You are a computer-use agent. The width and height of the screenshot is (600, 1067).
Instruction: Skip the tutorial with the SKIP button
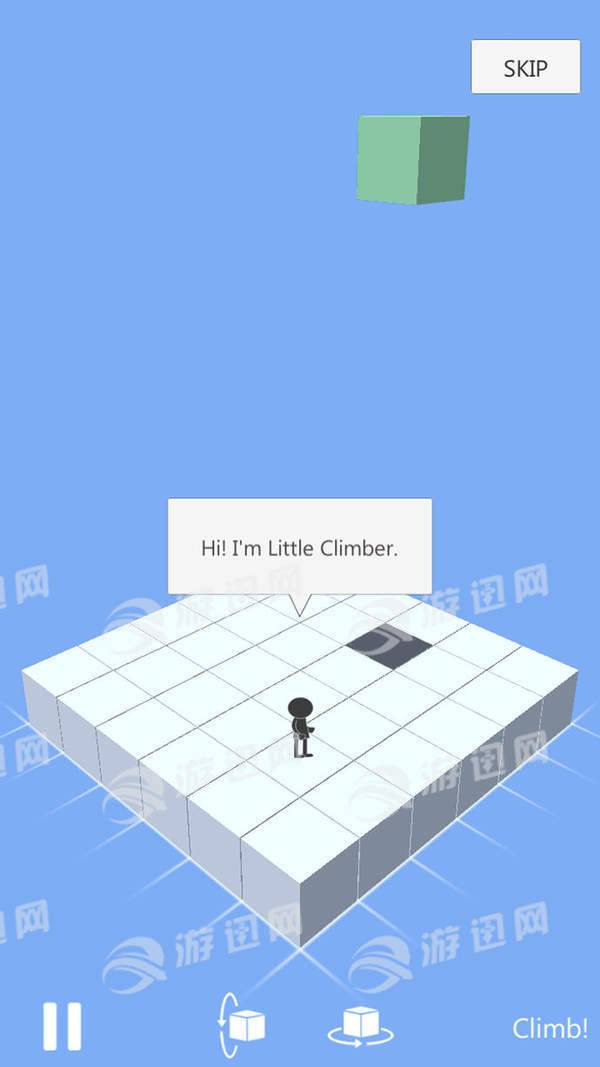click(525, 67)
